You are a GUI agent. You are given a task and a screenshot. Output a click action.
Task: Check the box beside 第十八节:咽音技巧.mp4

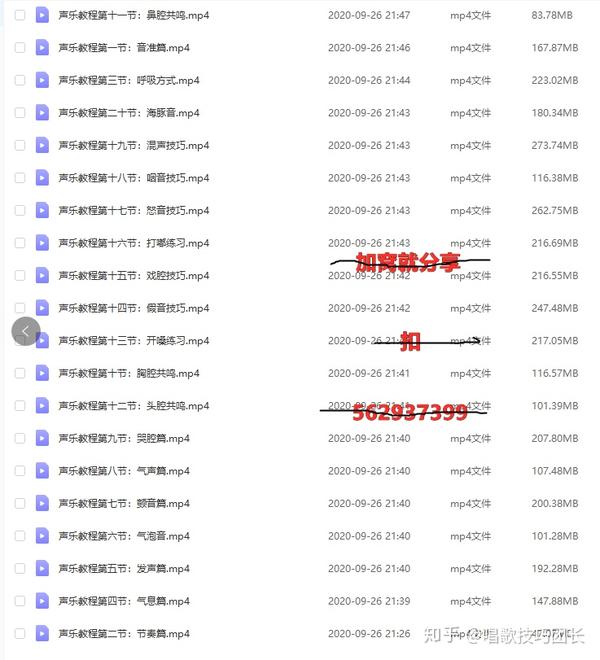coord(20,178)
